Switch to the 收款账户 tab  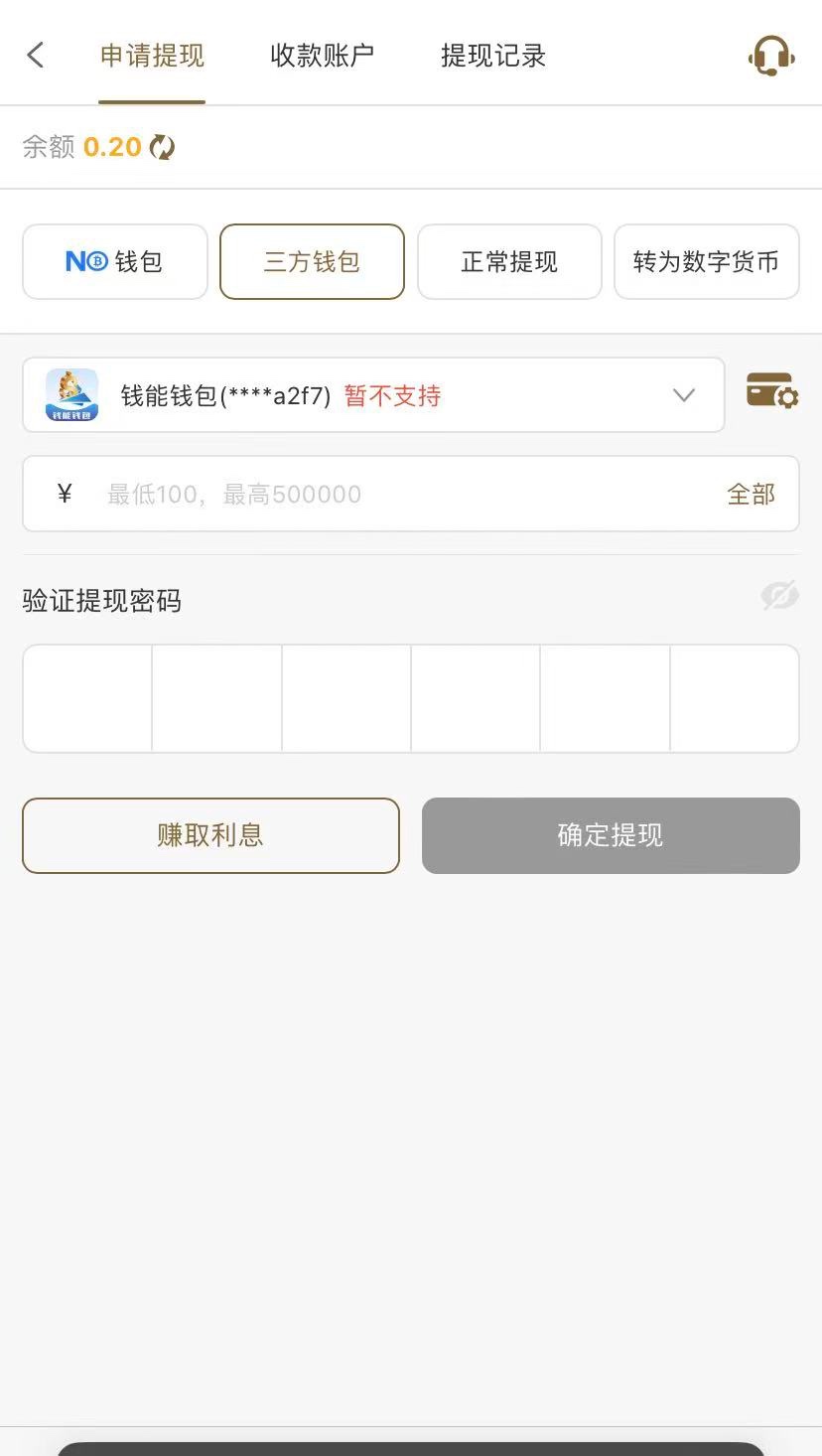(x=322, y=56)
